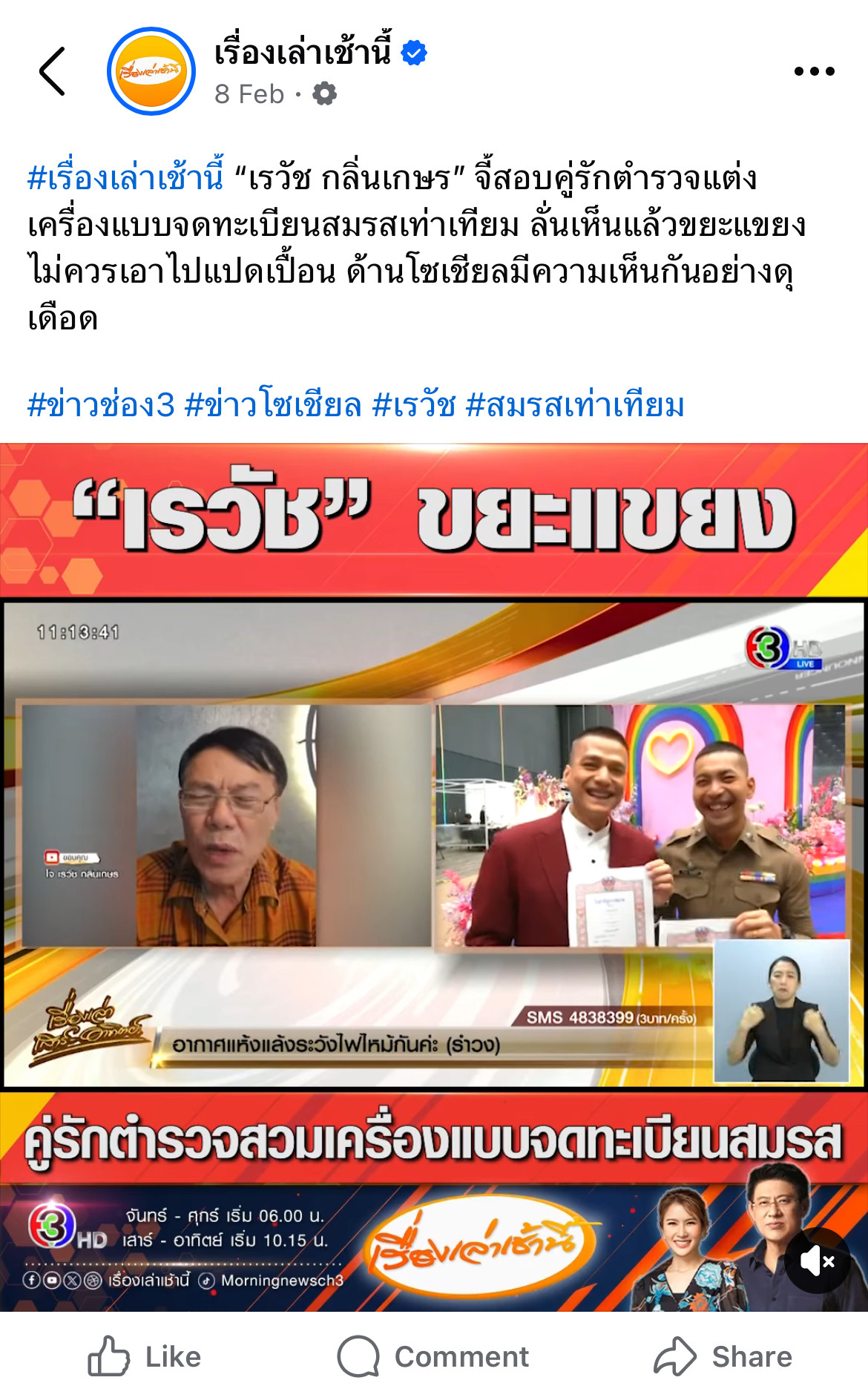This screenshot has height=1383, width=868.
Task: Open the post's three-dot options menu
Action: point(814,71)
